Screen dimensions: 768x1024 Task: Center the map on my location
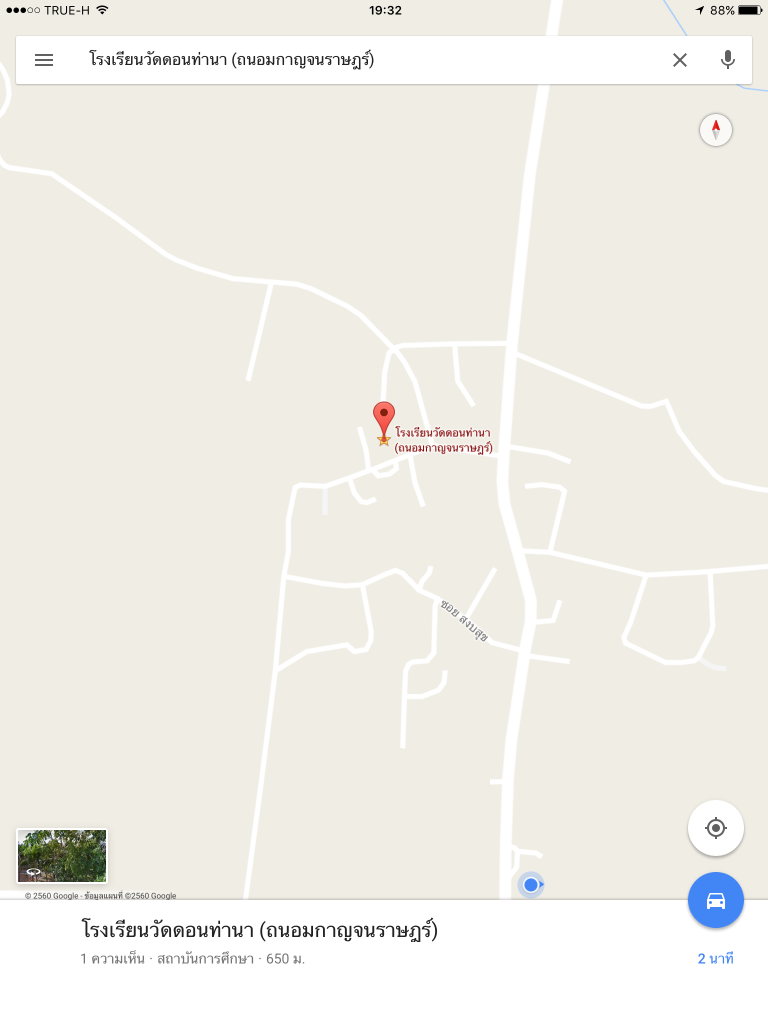click(716, 828)
